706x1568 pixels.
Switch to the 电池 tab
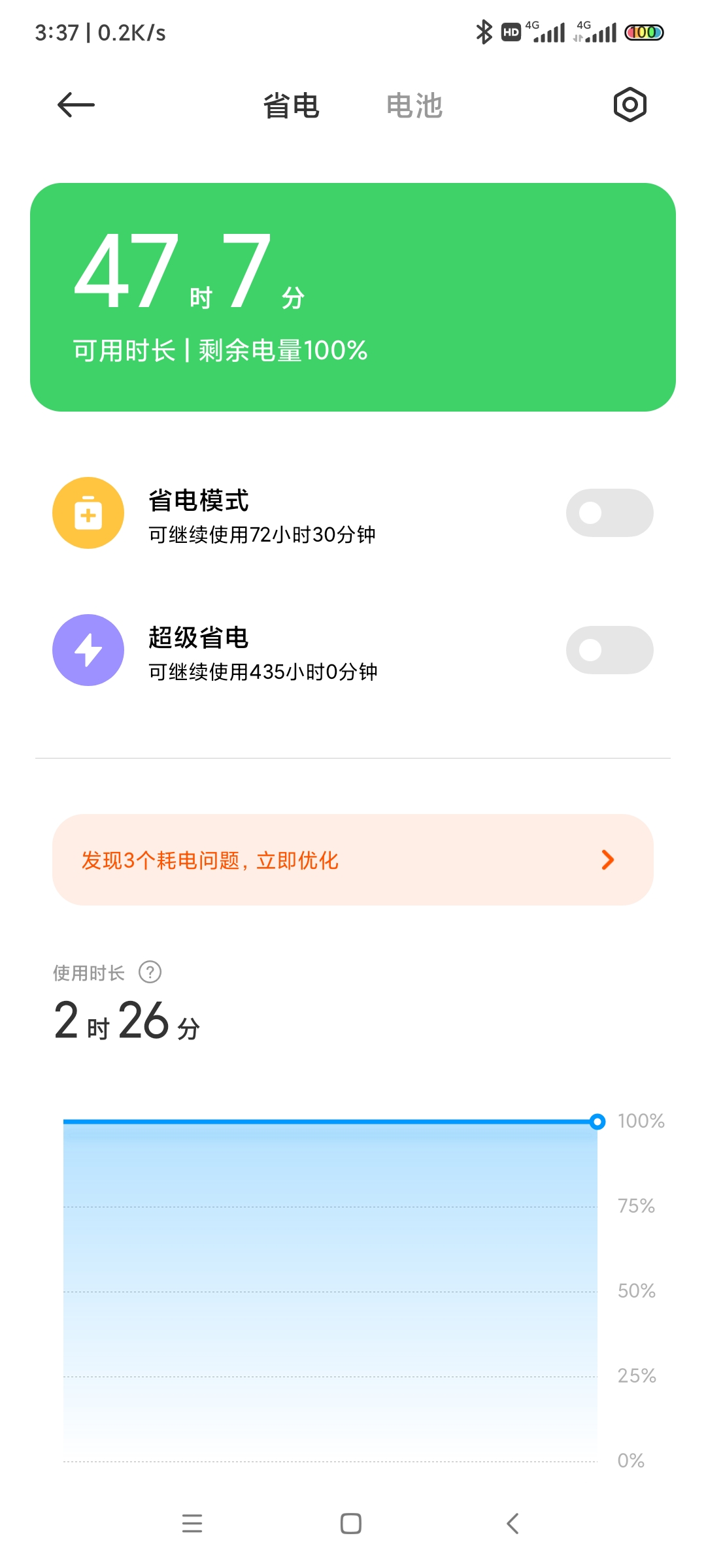pyautogui.click(x=414, y=105)
